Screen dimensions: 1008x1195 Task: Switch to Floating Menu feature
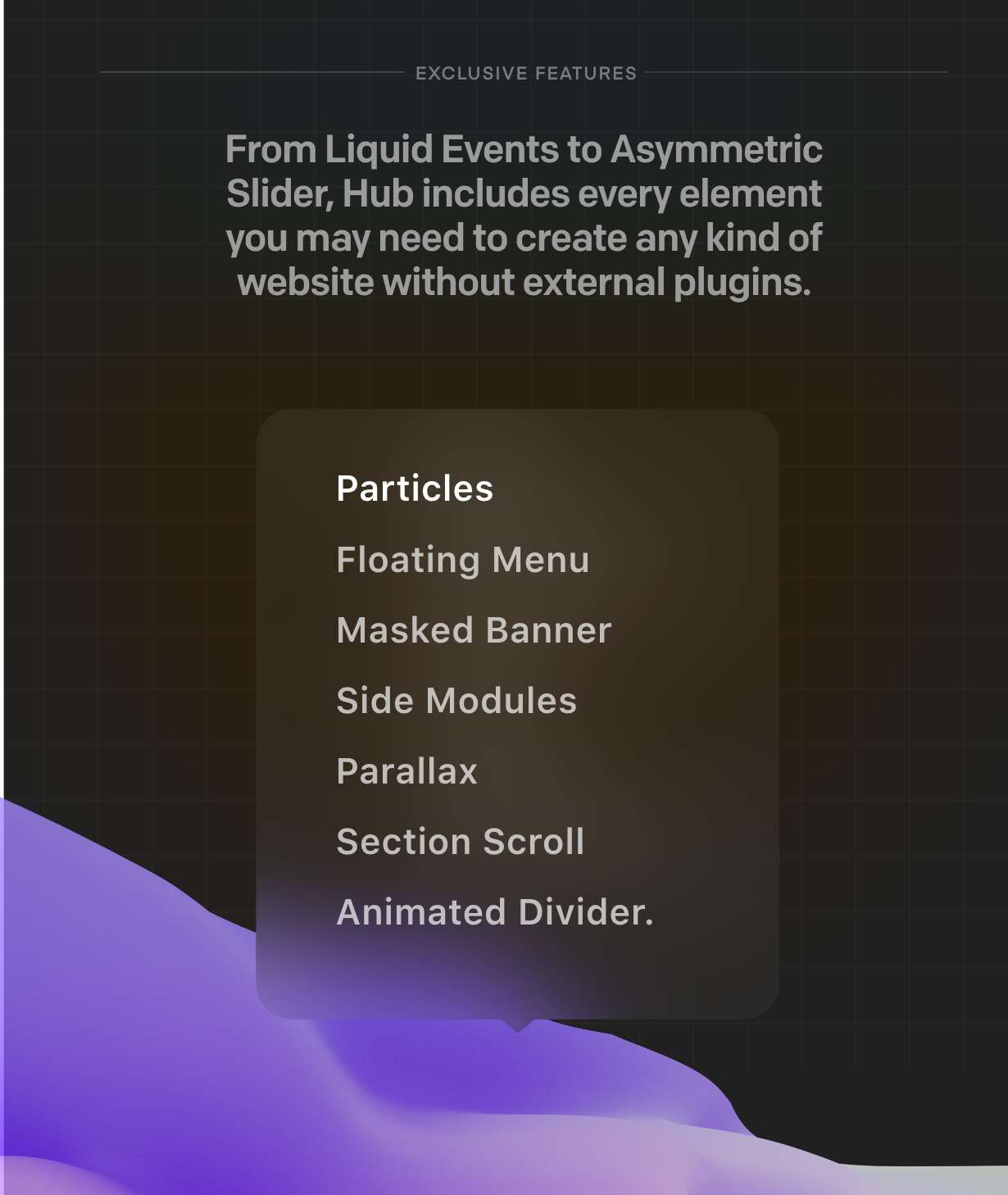pos(462,560)
